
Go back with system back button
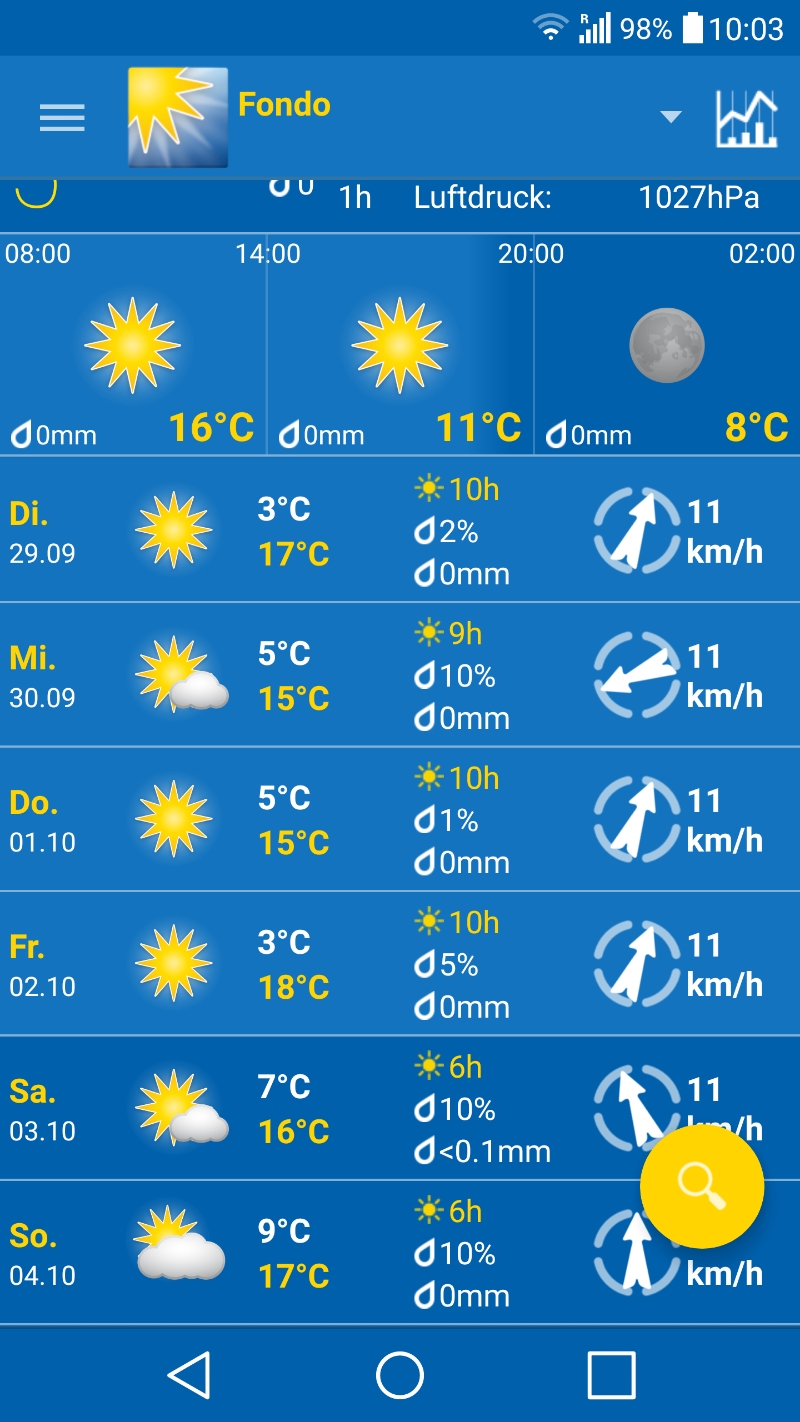(189, 1374)
